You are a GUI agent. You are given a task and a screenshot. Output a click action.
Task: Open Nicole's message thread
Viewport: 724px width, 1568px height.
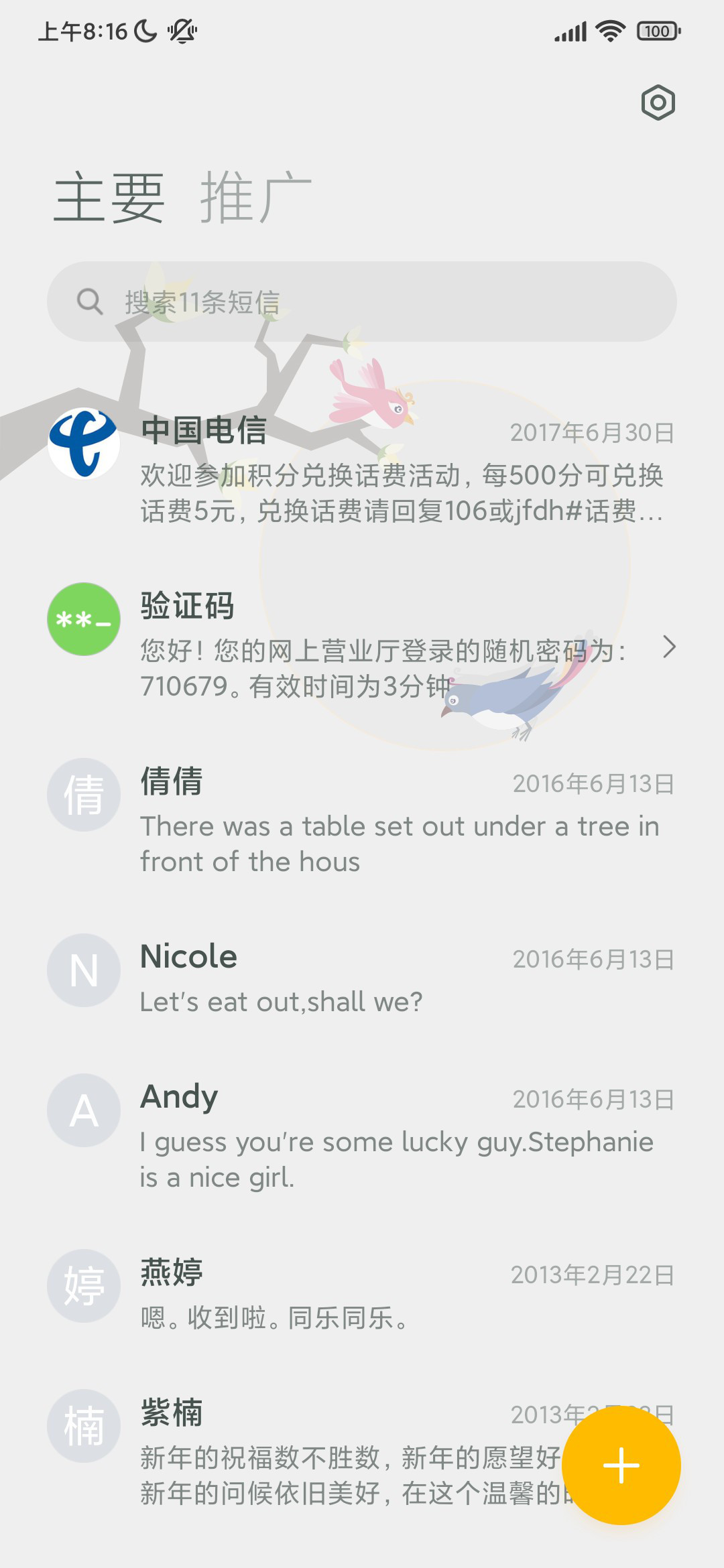362,978
